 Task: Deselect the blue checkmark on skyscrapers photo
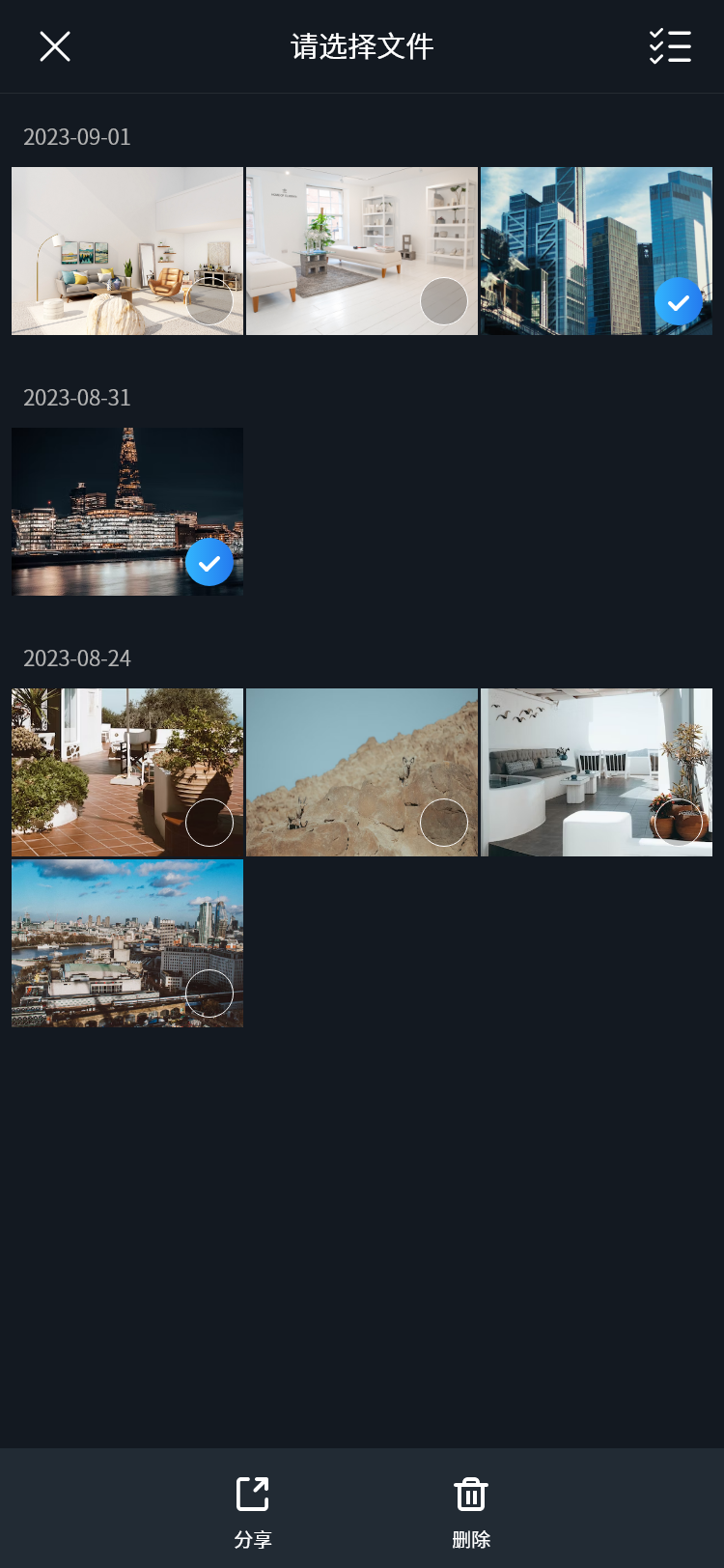point(679,301)
